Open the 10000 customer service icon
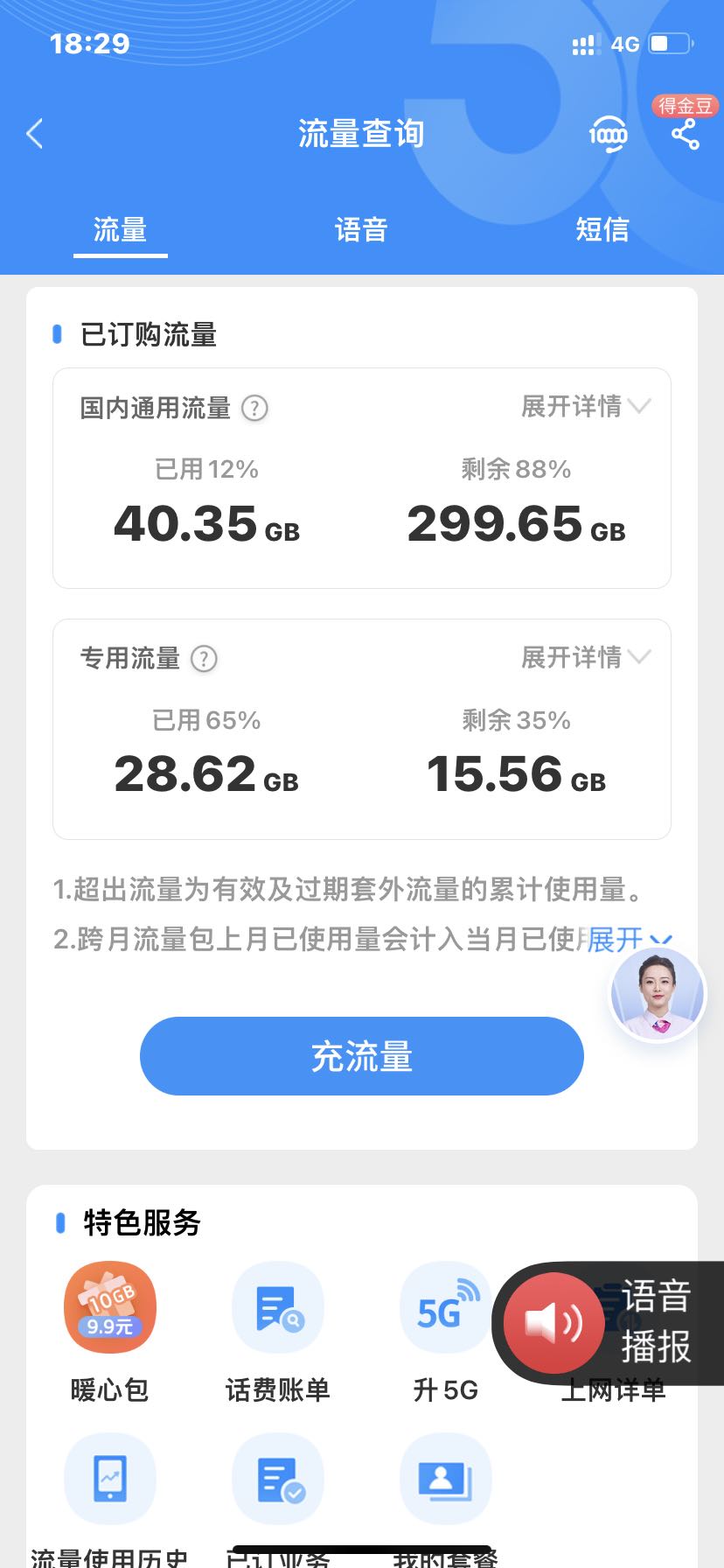Screen dimensions: 724x1568 tap(608, 134)
